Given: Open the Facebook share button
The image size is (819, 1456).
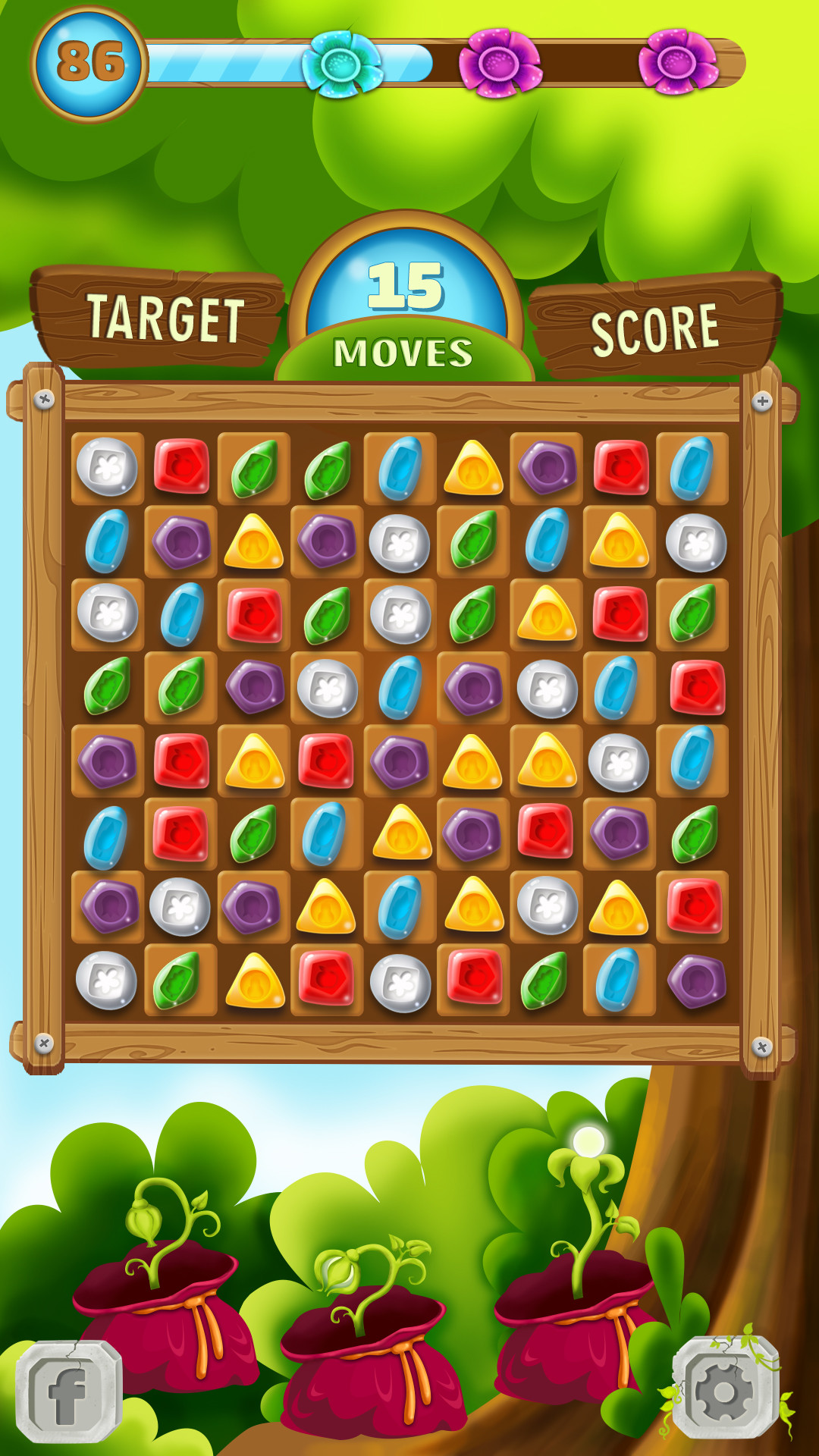Looking at the screenshot, I should point(69,1392).
